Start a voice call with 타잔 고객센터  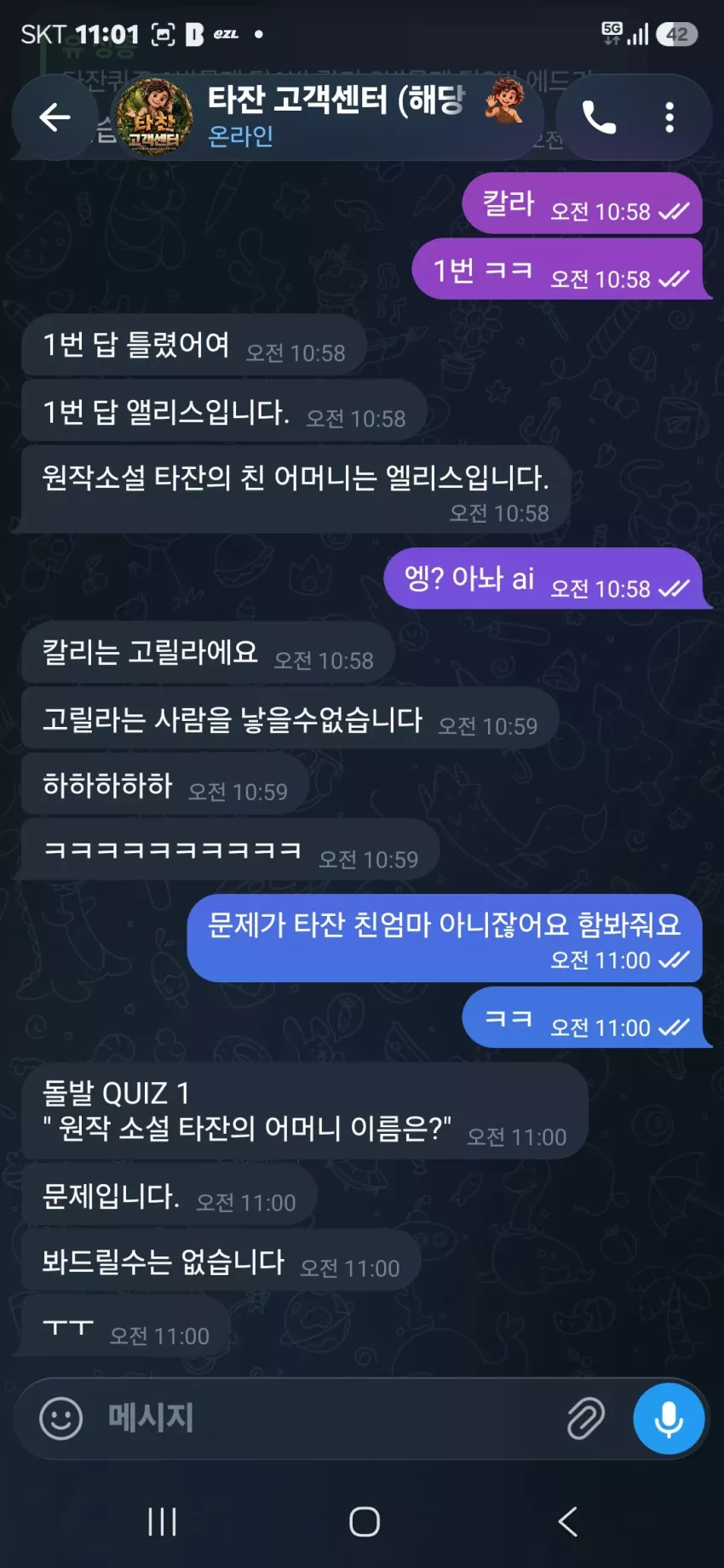pyautogui.click(x=600, y=117)
